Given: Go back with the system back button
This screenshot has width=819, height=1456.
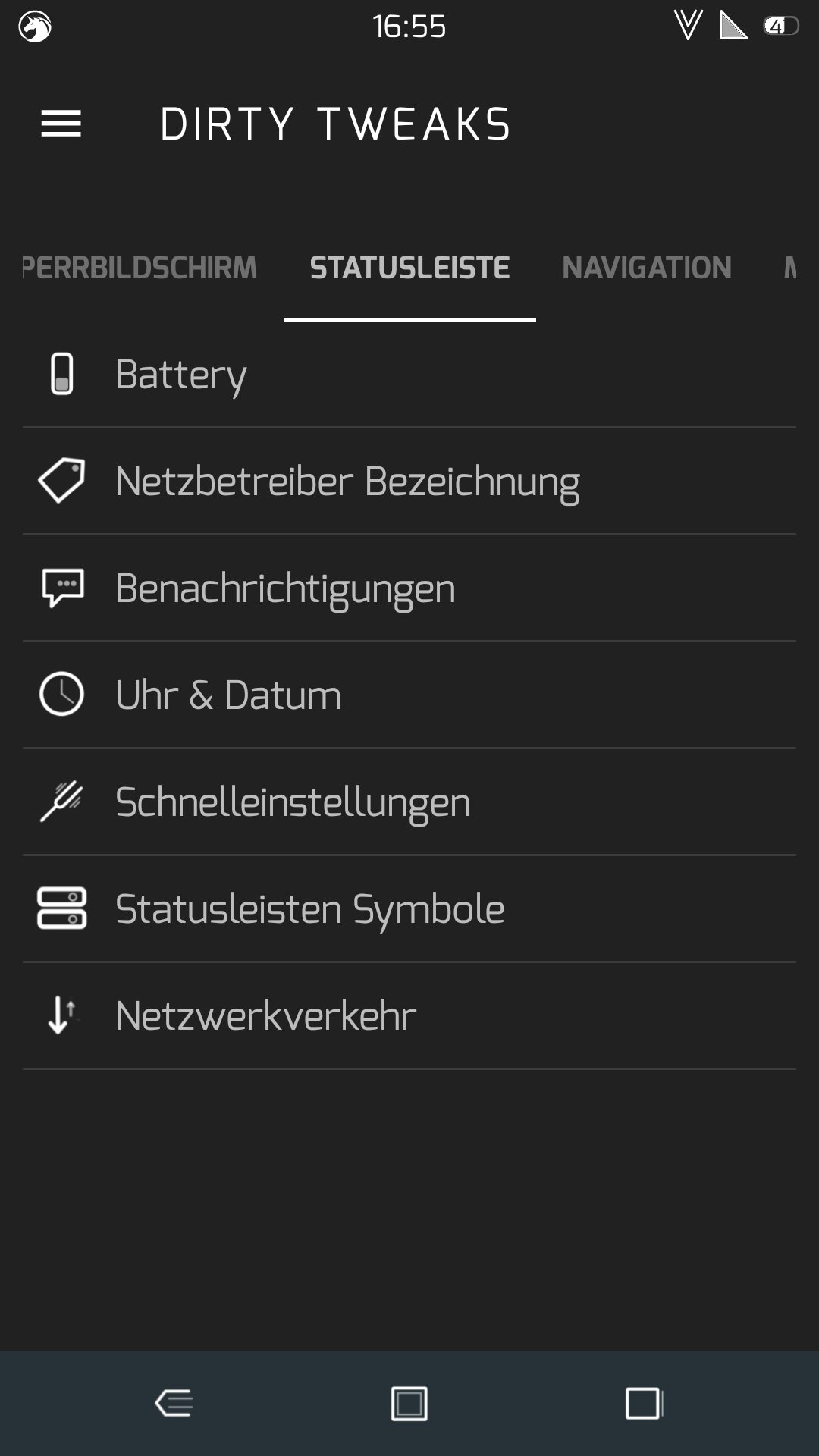Looking at the screenshot, I should point(174,1403).
